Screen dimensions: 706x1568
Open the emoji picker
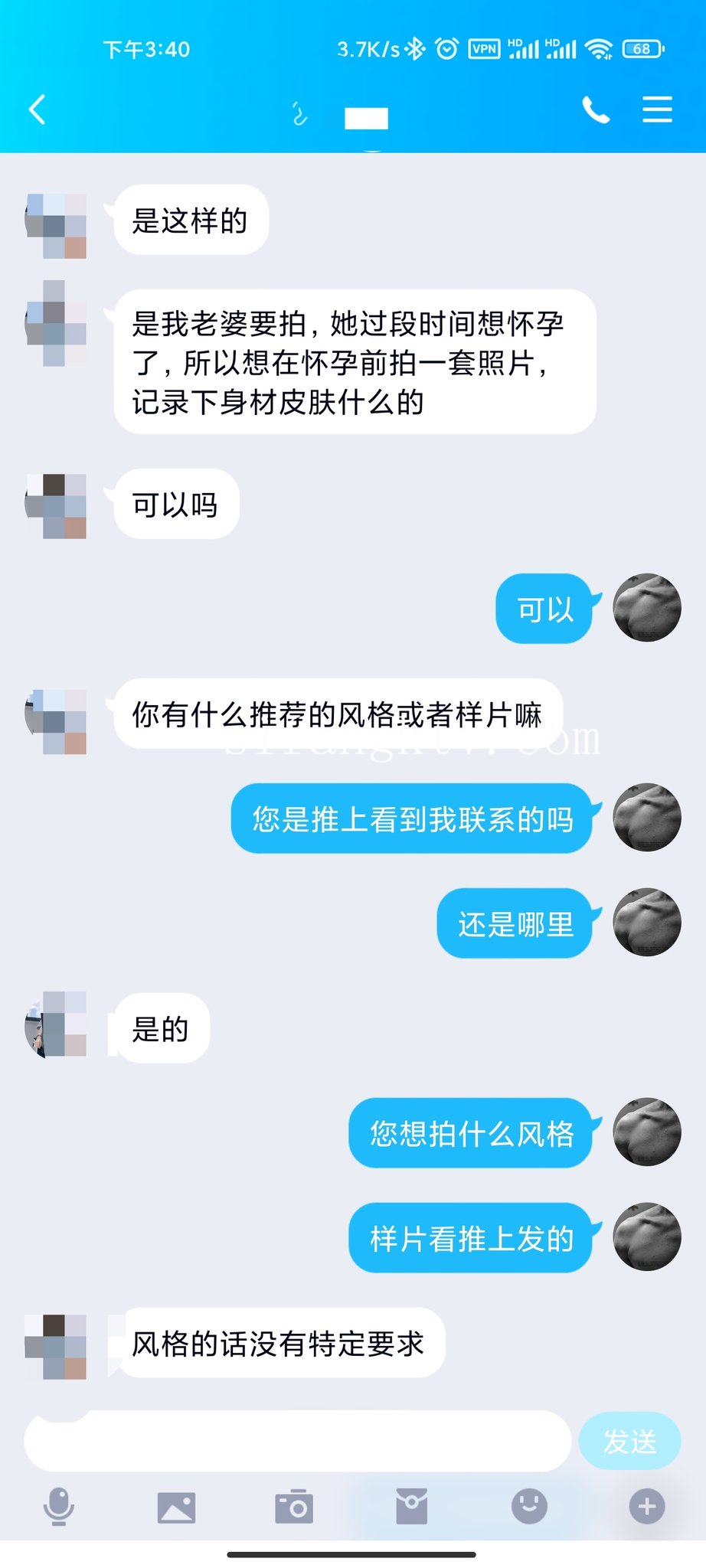coord(529,1507)
